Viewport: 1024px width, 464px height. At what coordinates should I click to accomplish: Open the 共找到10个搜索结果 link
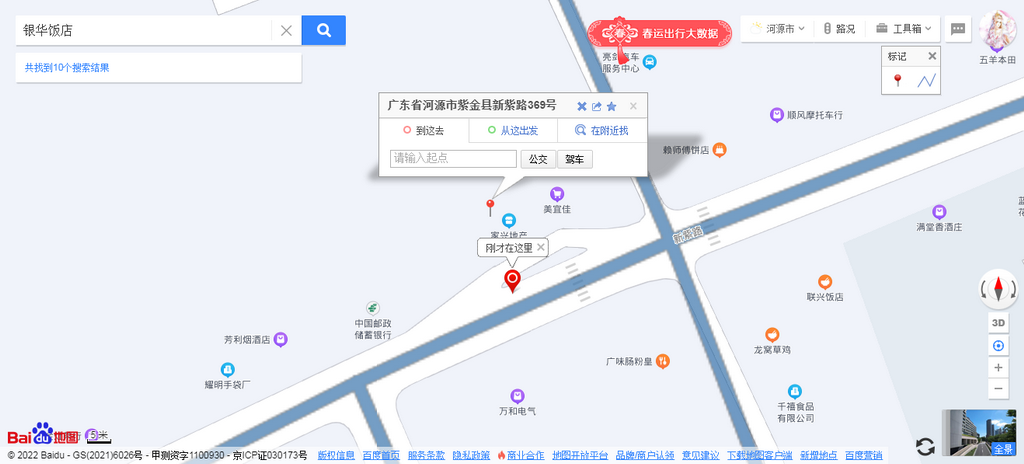[67, 68]
